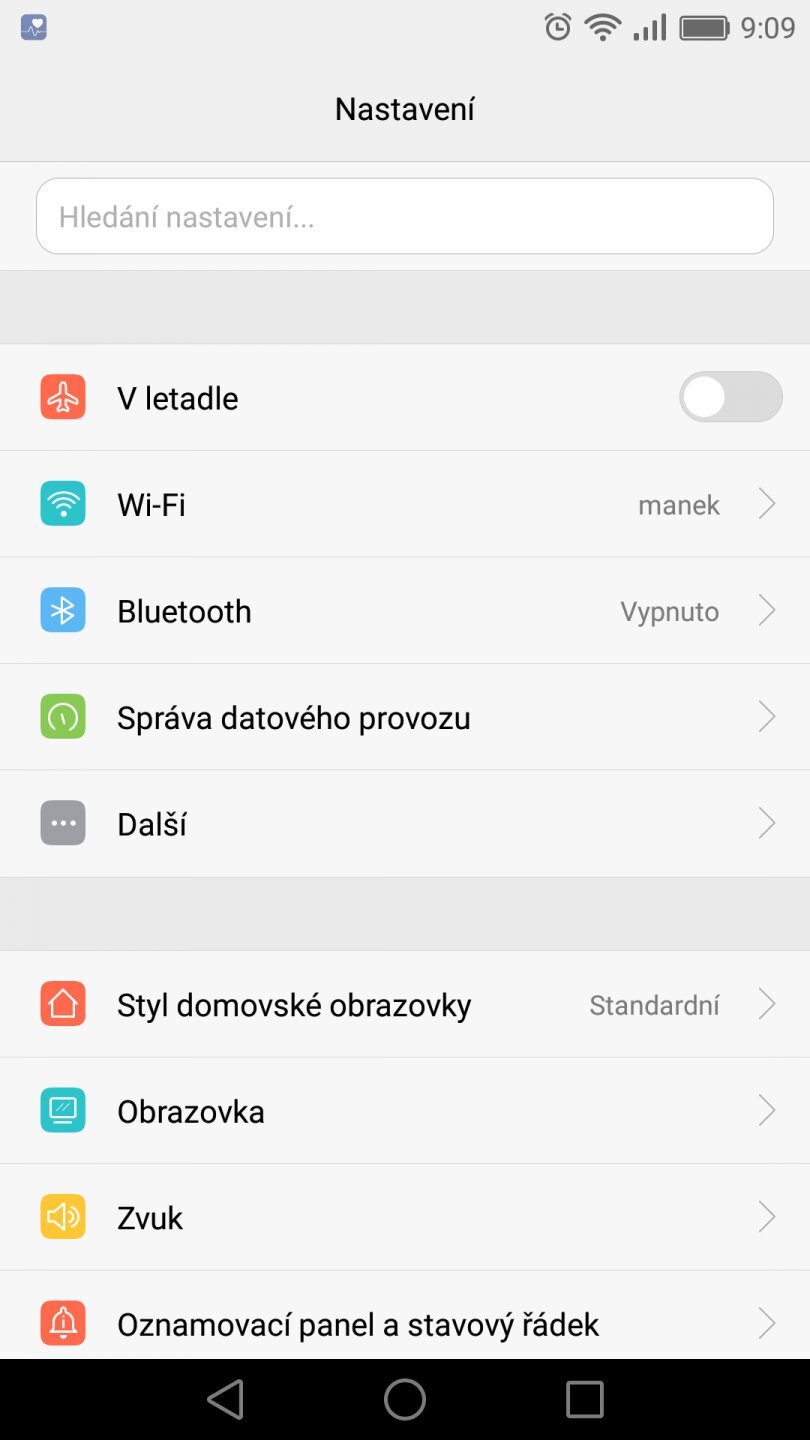
Task: Click the Hledání nastavení search field
Action: point(404,215)
